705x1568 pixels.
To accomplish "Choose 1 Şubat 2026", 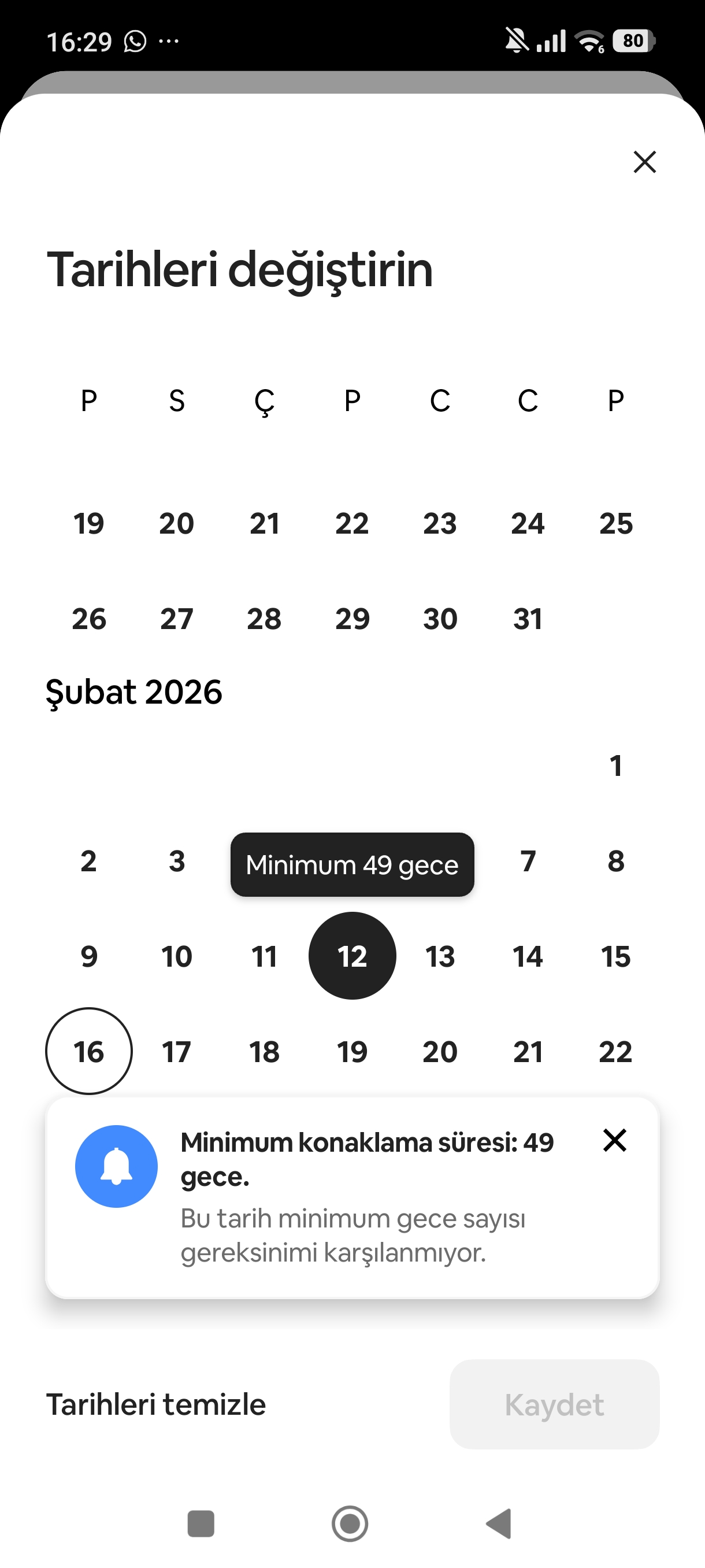I will point(615,765).
